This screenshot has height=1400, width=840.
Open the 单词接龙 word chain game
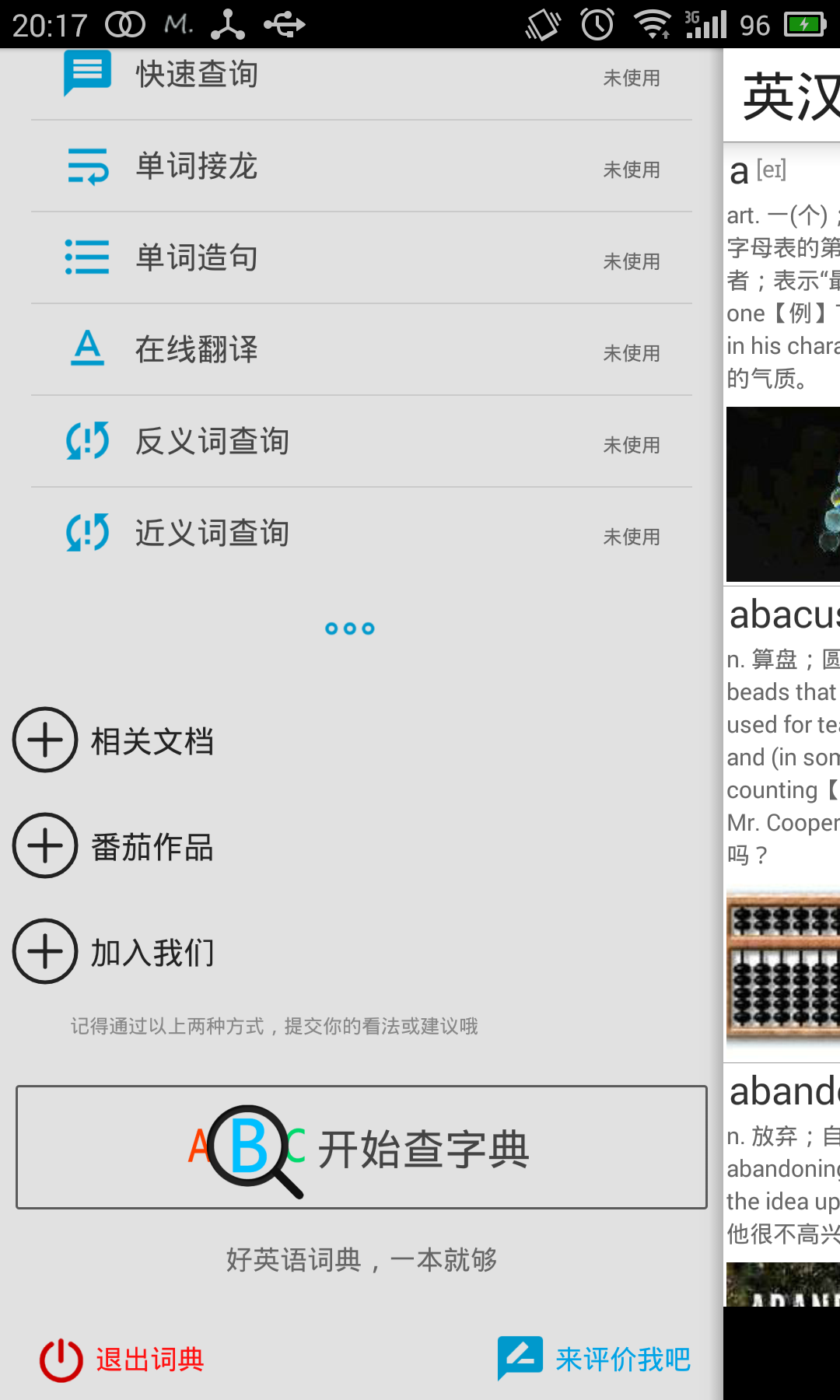pos(360,166)
